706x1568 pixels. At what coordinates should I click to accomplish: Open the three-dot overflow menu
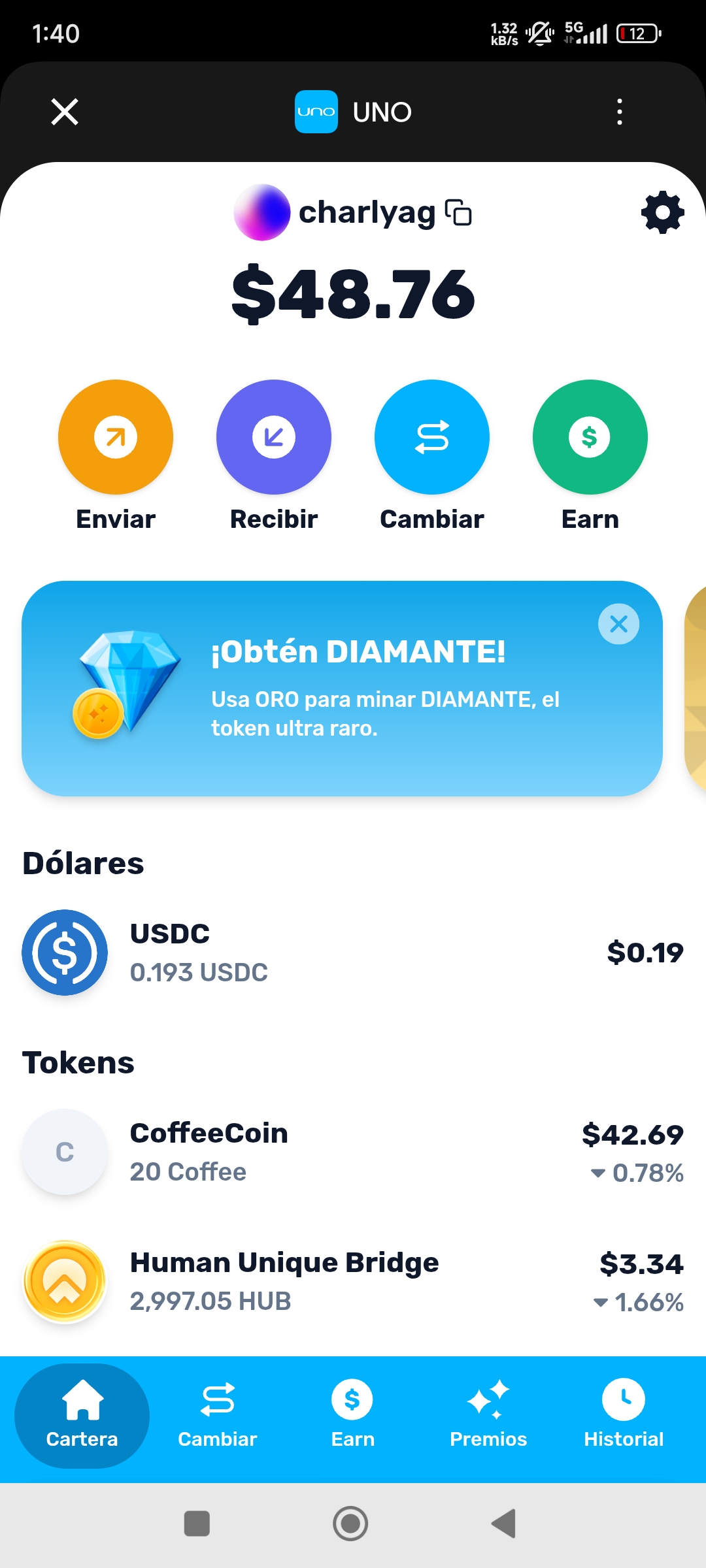(x=619, y=112)
